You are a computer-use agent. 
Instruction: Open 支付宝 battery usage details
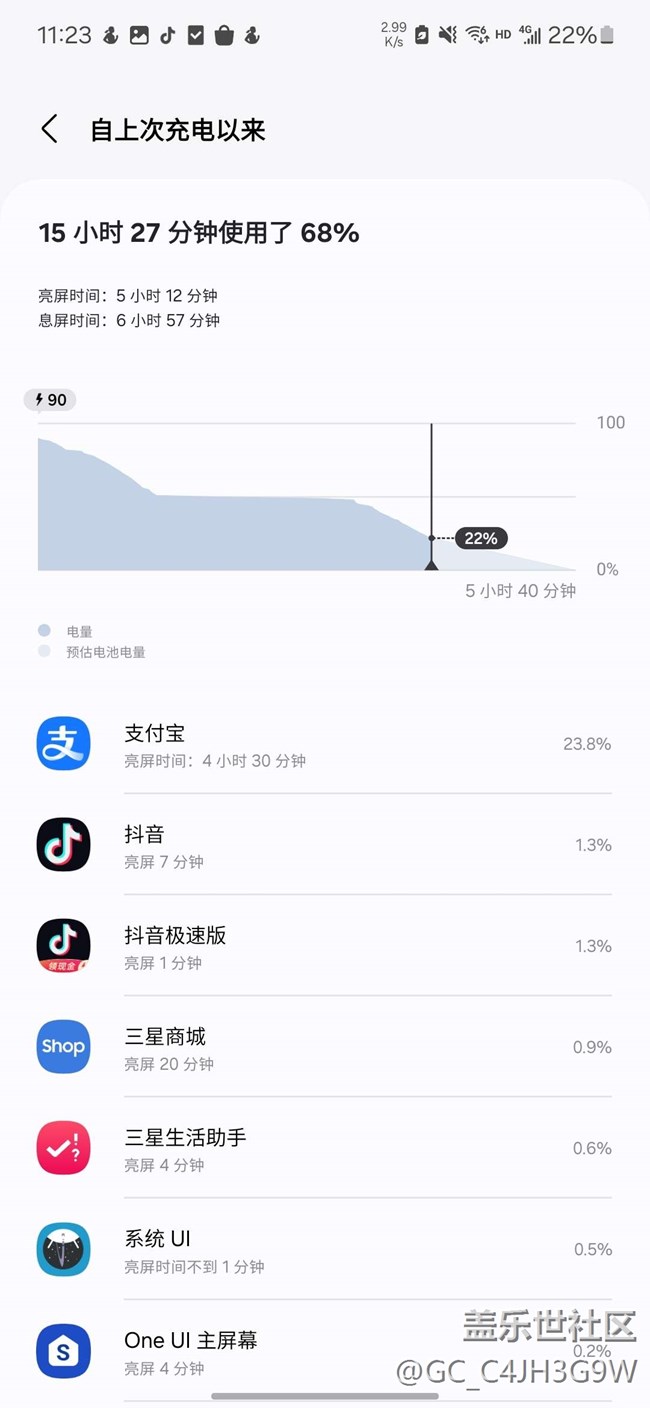pos(325,744)
